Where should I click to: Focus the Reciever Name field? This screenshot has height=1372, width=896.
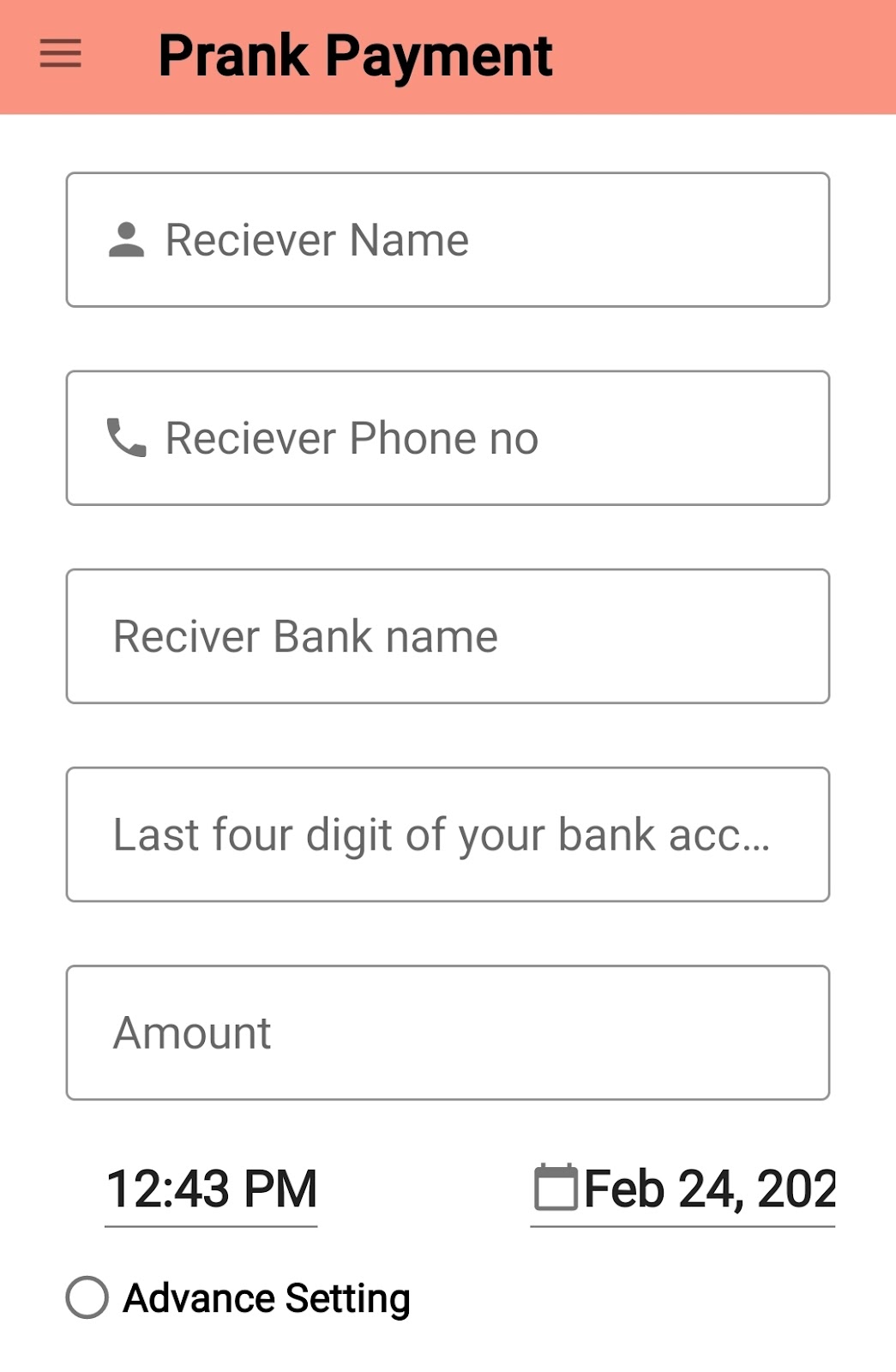[x=448, y=240]
